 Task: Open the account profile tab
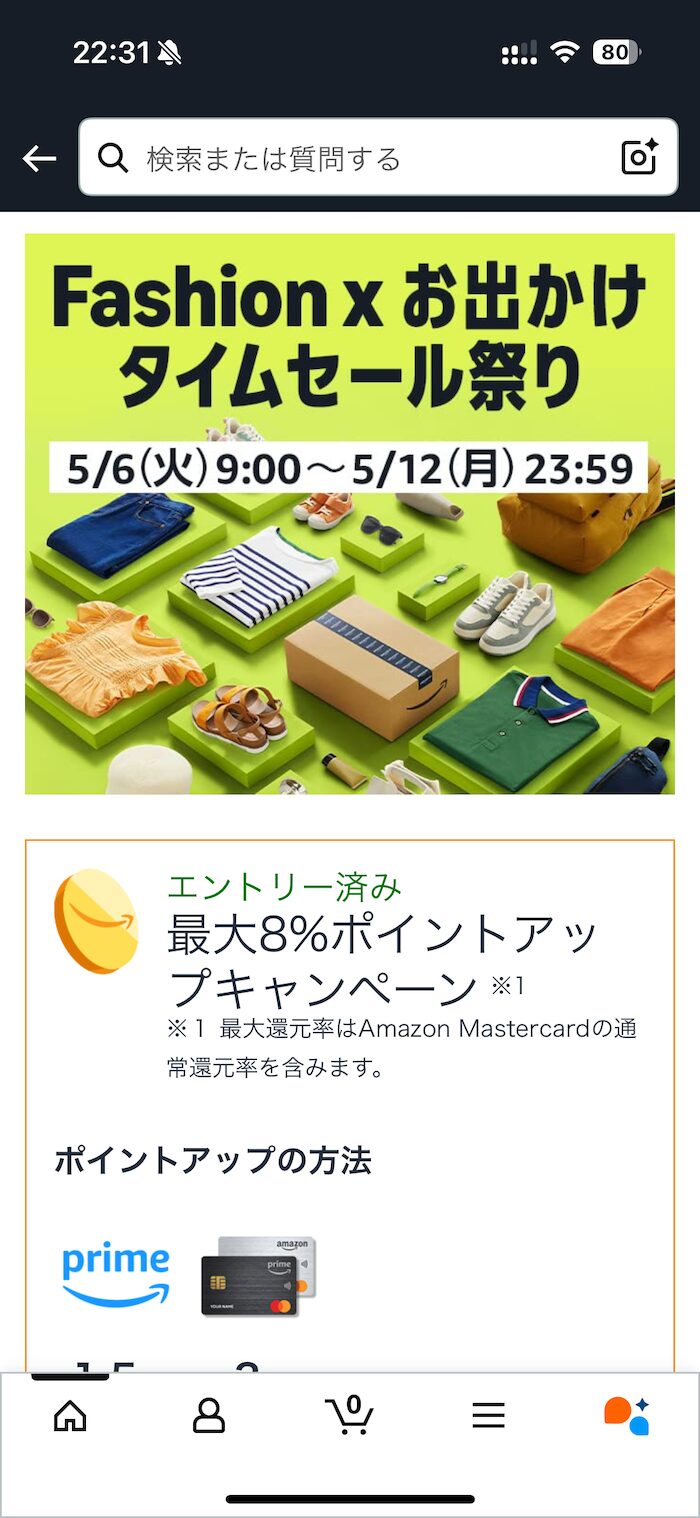[x=209, y=1415]
